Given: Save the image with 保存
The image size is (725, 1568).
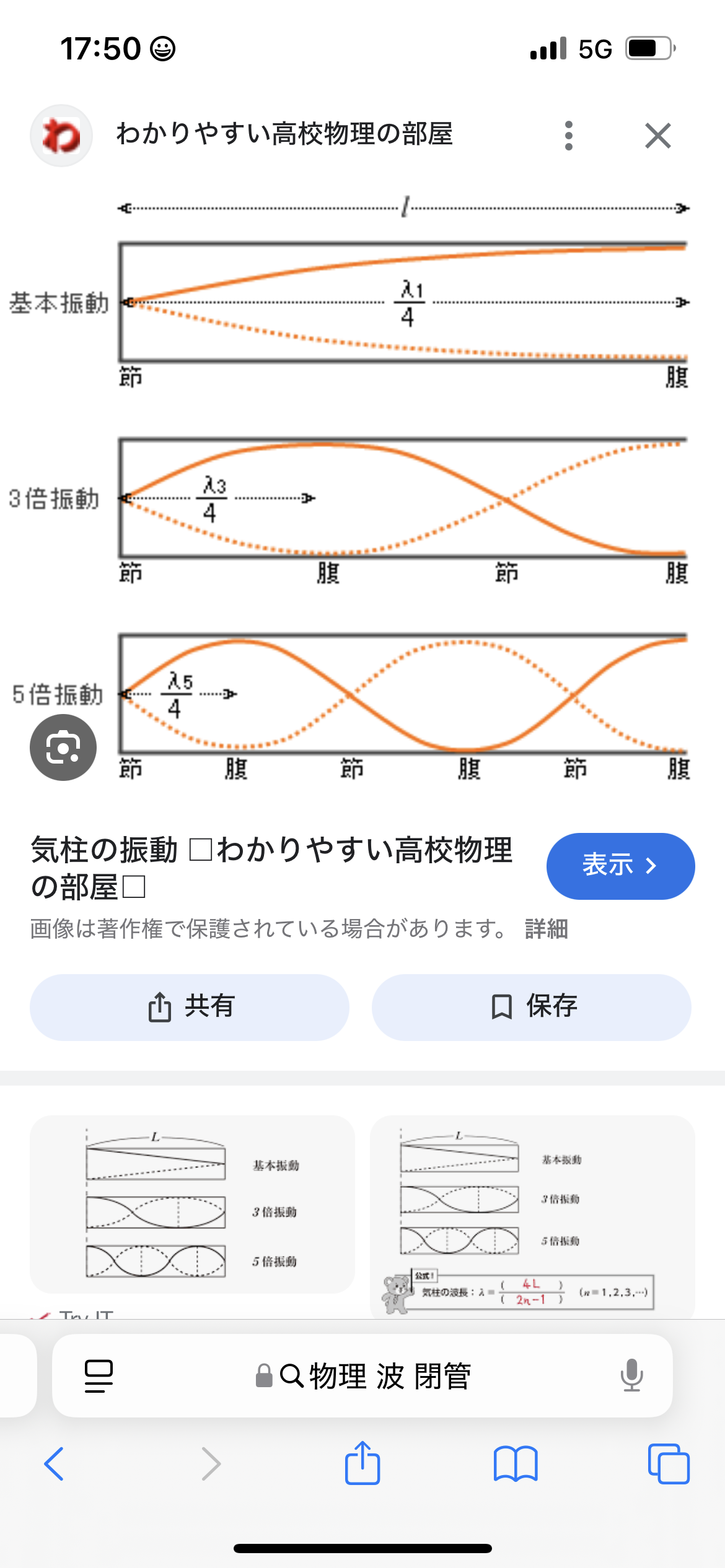Looking at the screenshot, I should (531, 1007).
